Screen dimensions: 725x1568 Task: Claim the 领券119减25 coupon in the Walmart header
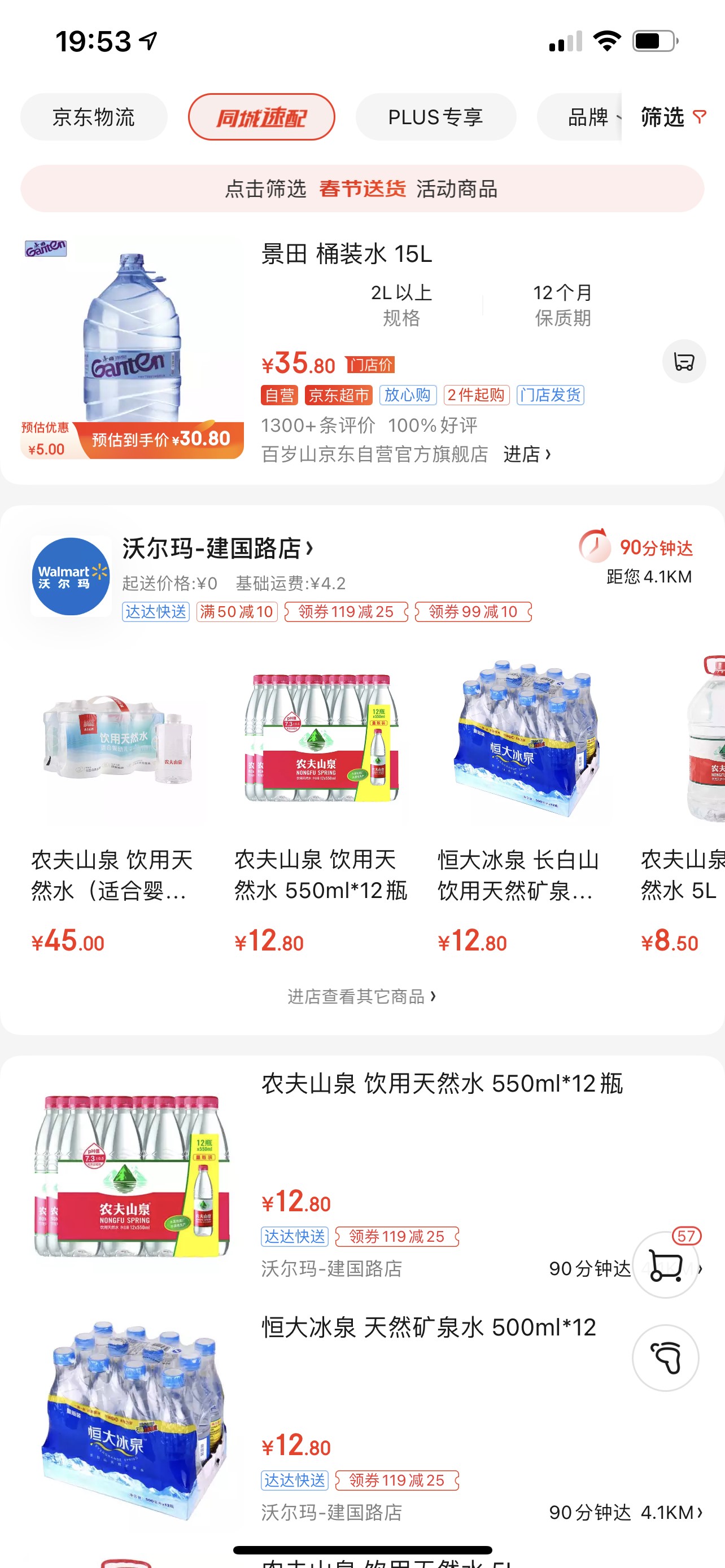click(346, 612)
